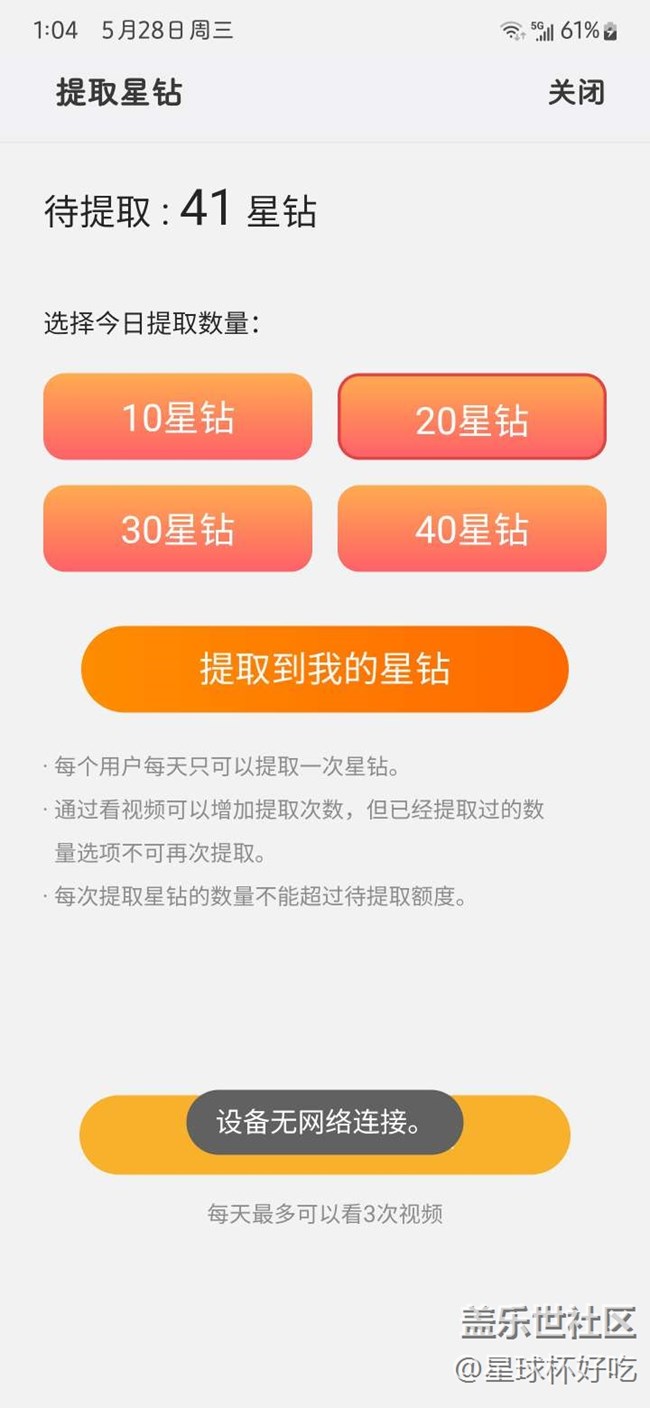Tap the yellow watch-video button
The height and width of the screenshot is (1408, 650).
(325, 1134)
